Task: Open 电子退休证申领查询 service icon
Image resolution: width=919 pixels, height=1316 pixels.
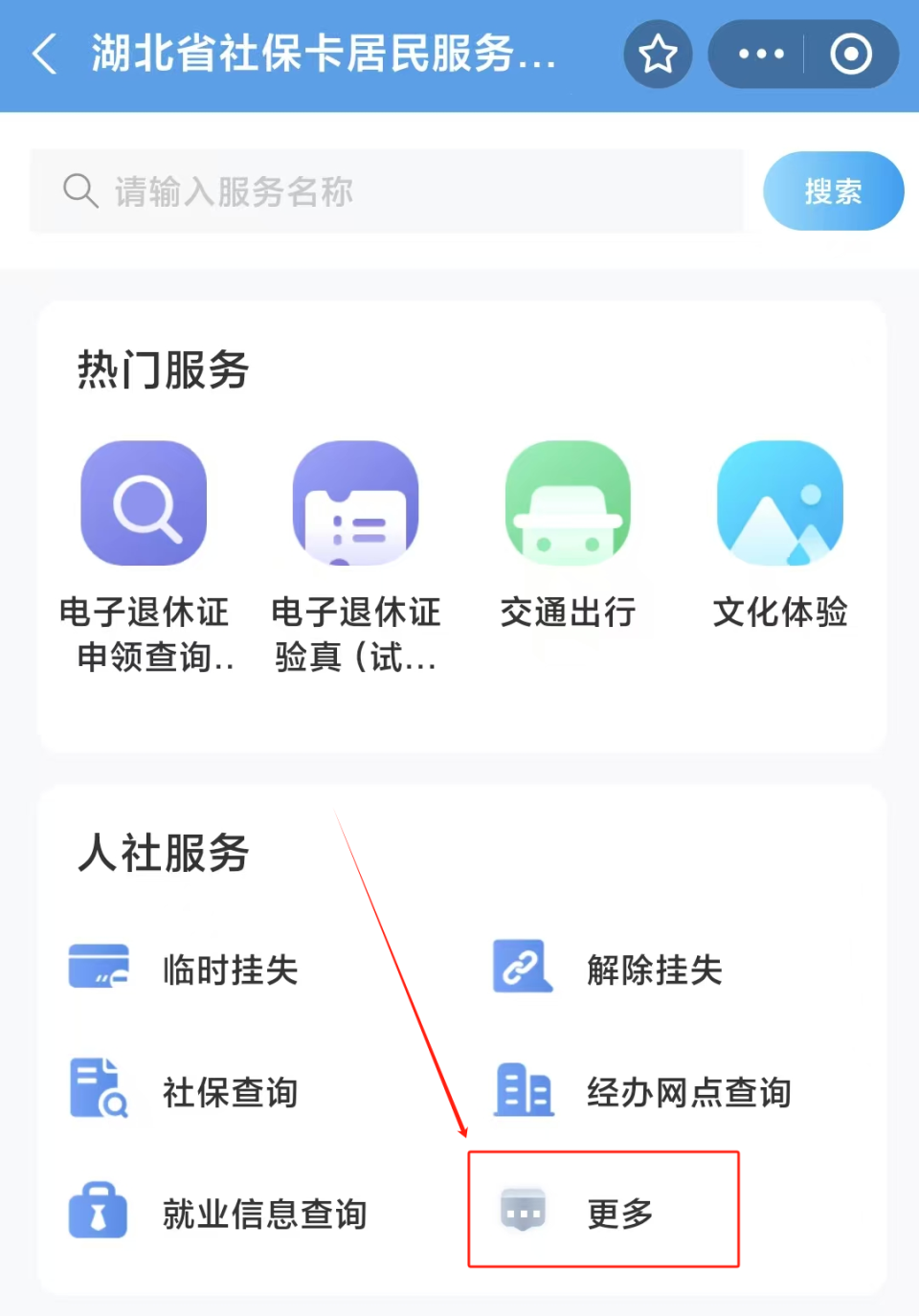Action: tap(144, 502)
